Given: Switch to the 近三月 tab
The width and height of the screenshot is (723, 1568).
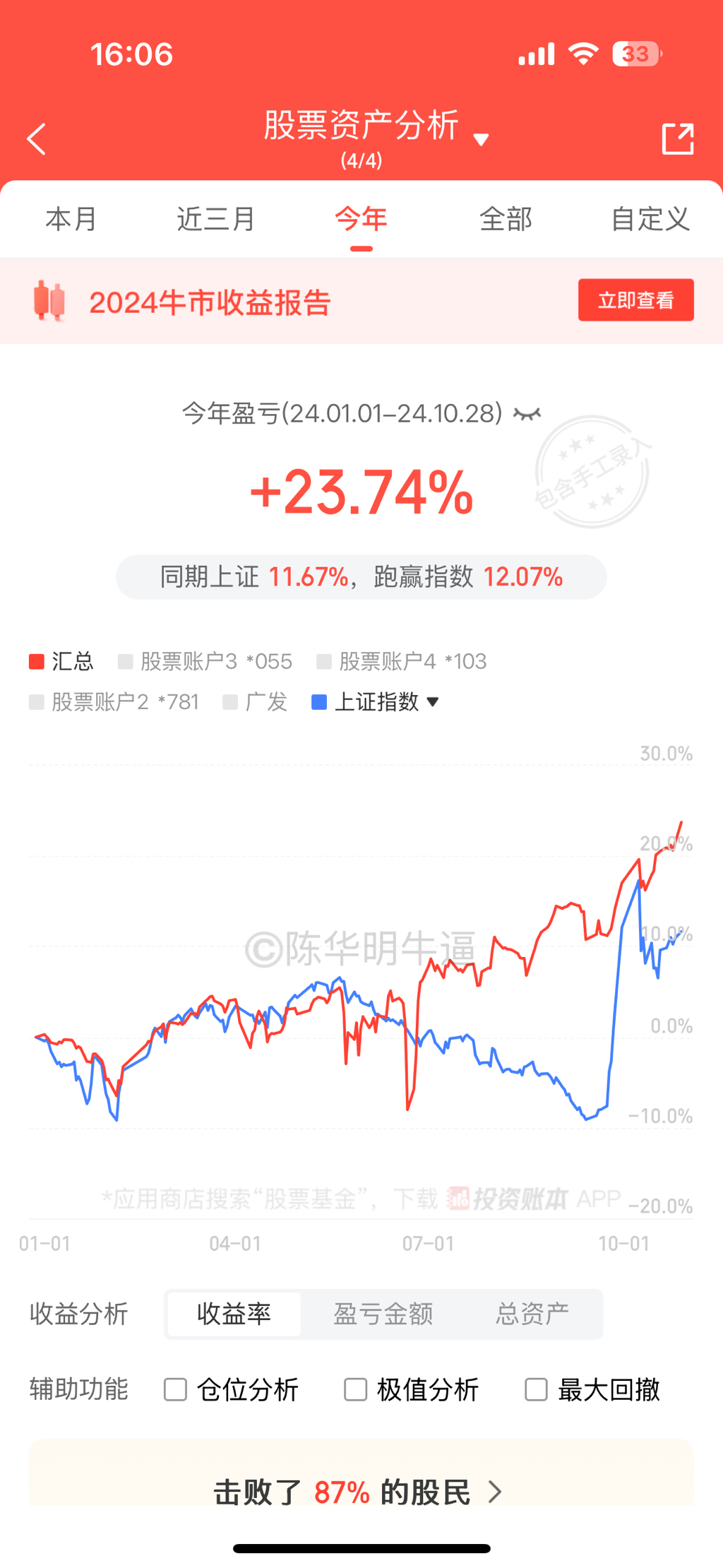Looking at the screenshot, I should coord(215,219).
